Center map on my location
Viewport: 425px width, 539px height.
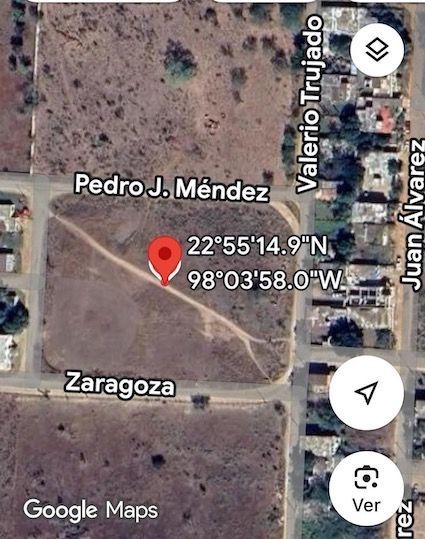366,393
